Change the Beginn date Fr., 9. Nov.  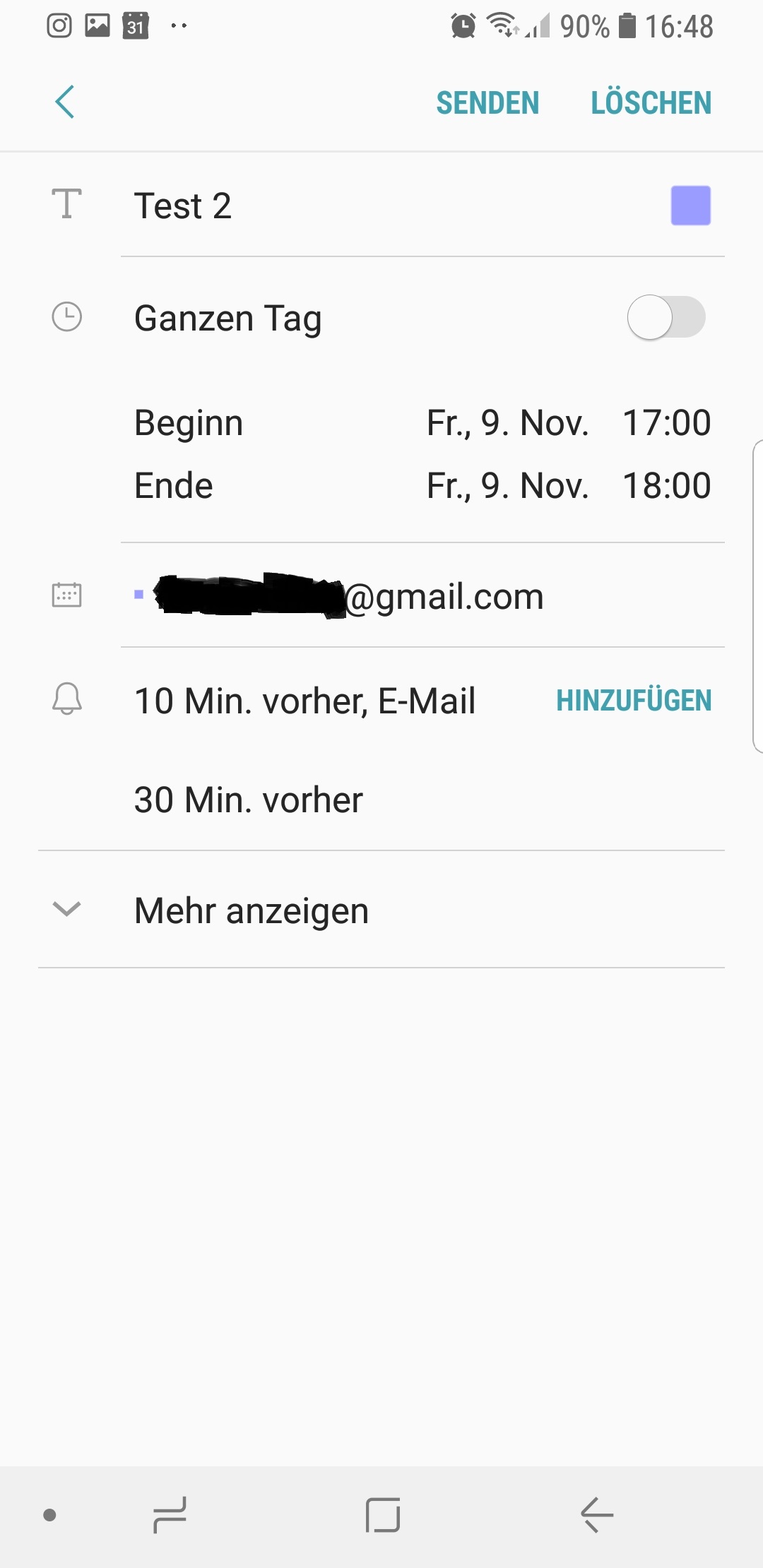[507, 423]
